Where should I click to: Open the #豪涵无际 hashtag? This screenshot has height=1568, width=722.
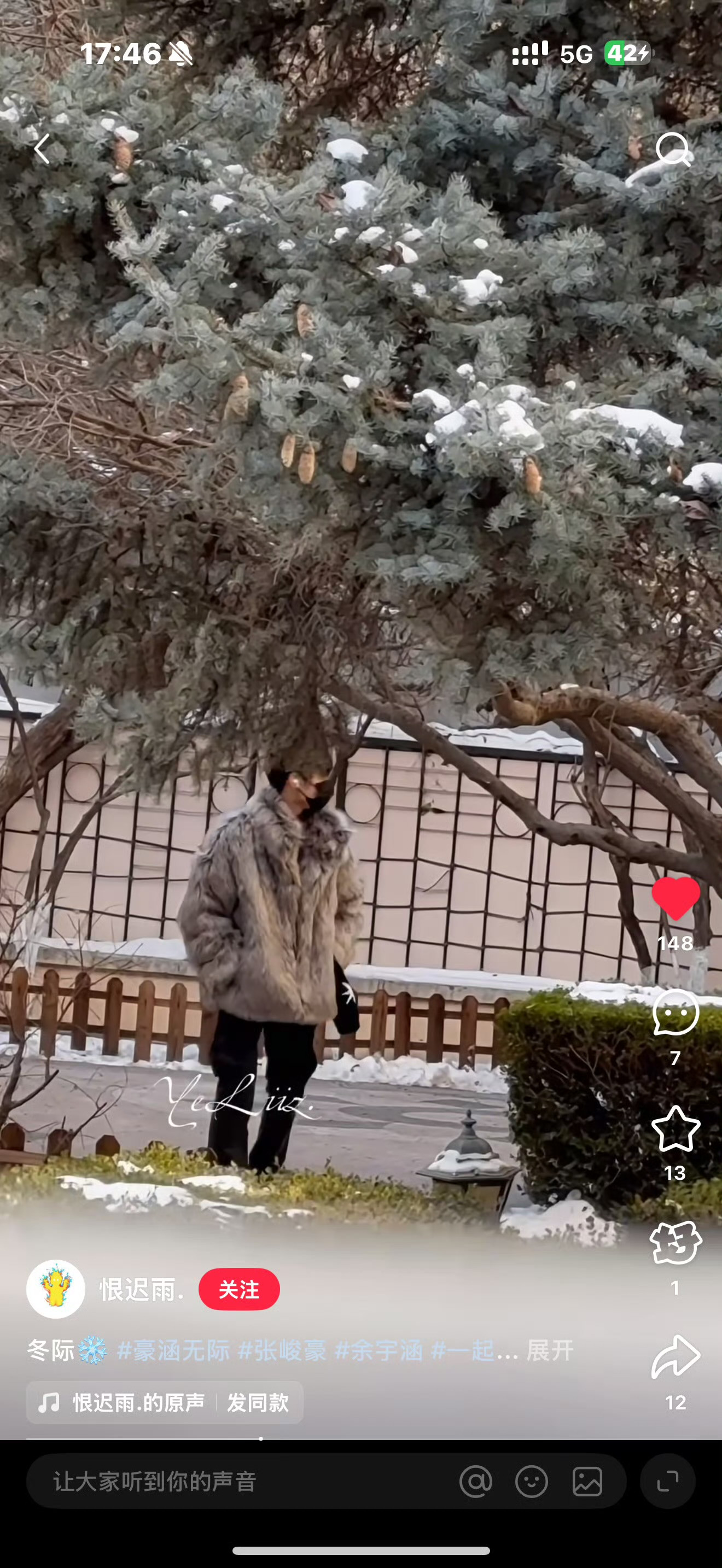point(173,1351)
